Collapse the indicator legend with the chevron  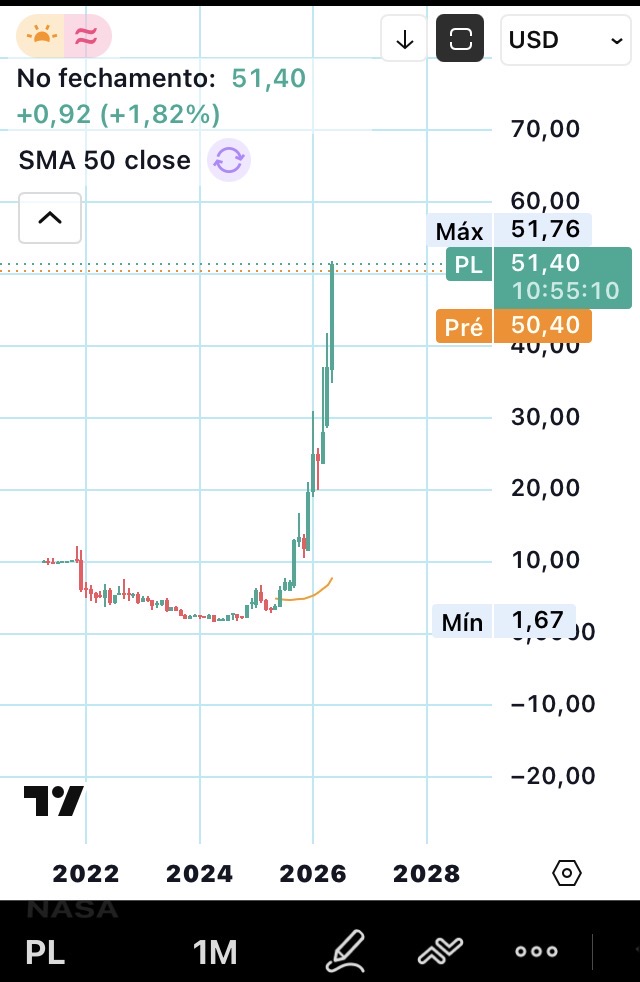coord(50,218)
